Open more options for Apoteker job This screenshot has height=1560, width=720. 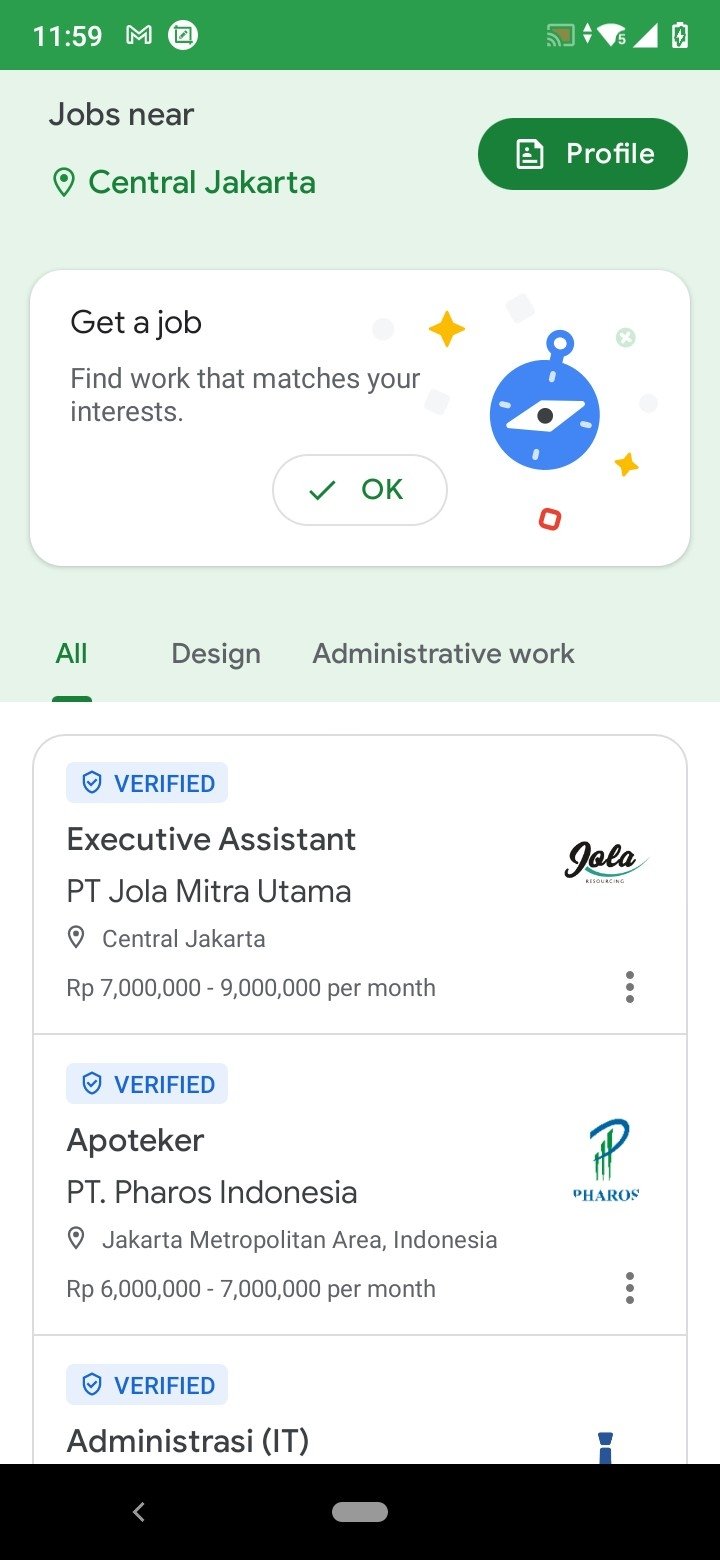coord(629,1288)
